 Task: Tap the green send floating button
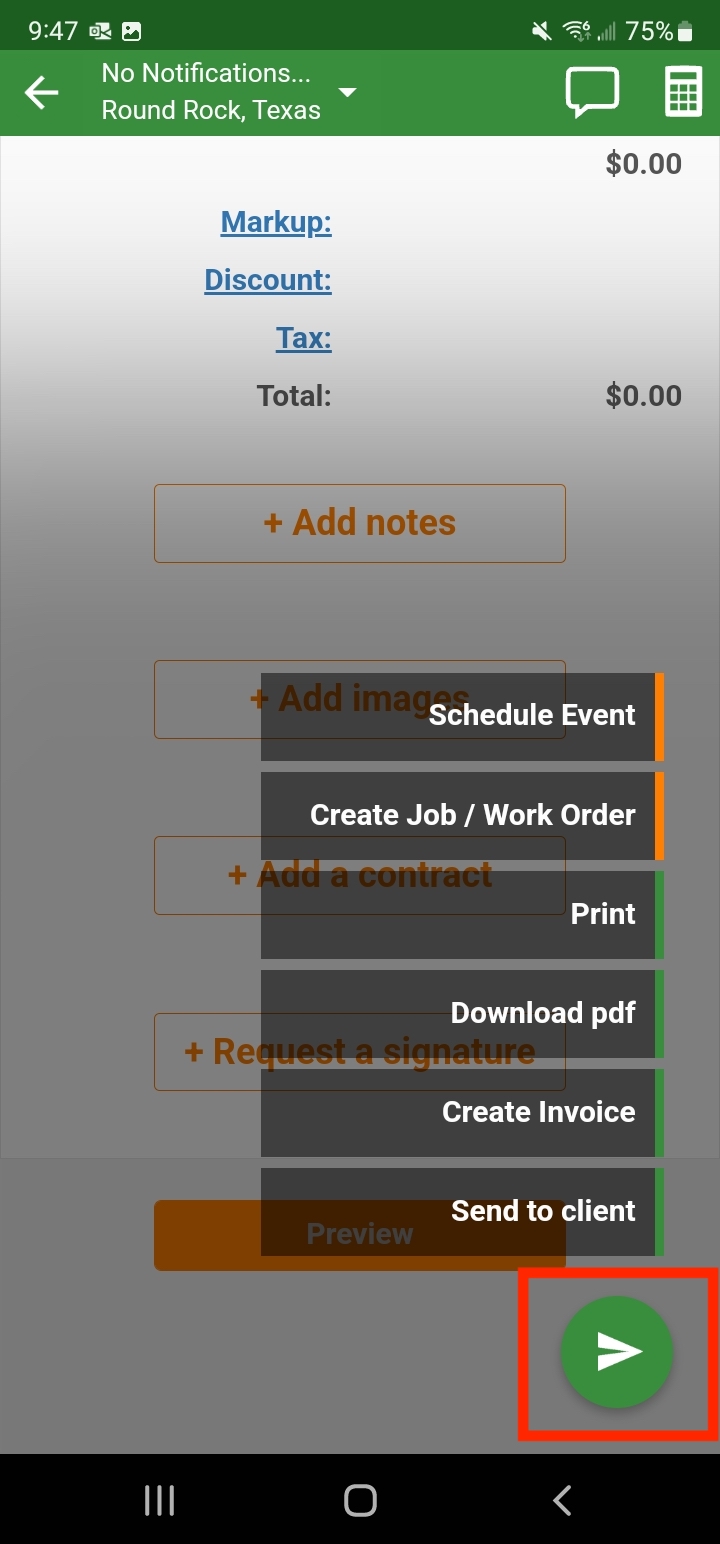(x=617, y=1352)
